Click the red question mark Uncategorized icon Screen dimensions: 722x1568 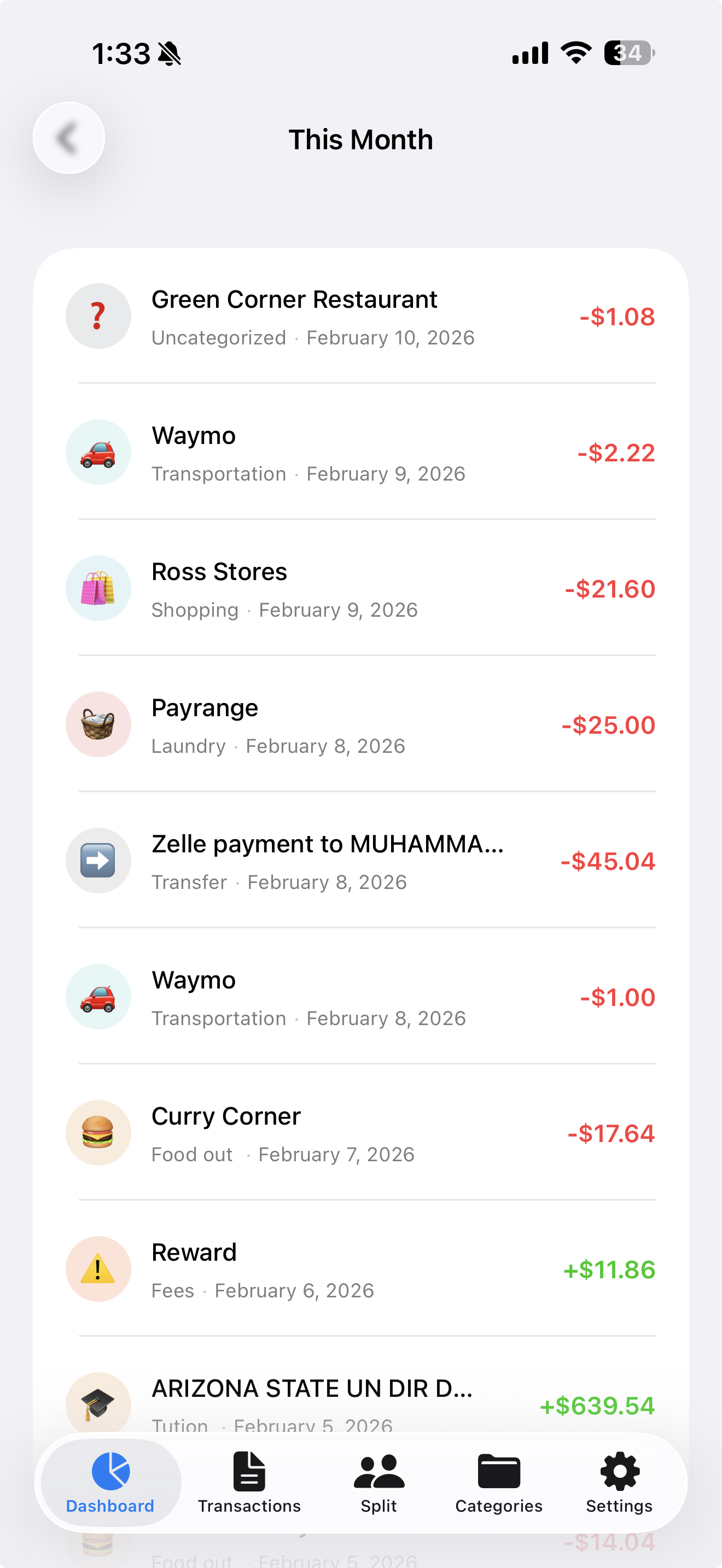click(x=98, y=315)
